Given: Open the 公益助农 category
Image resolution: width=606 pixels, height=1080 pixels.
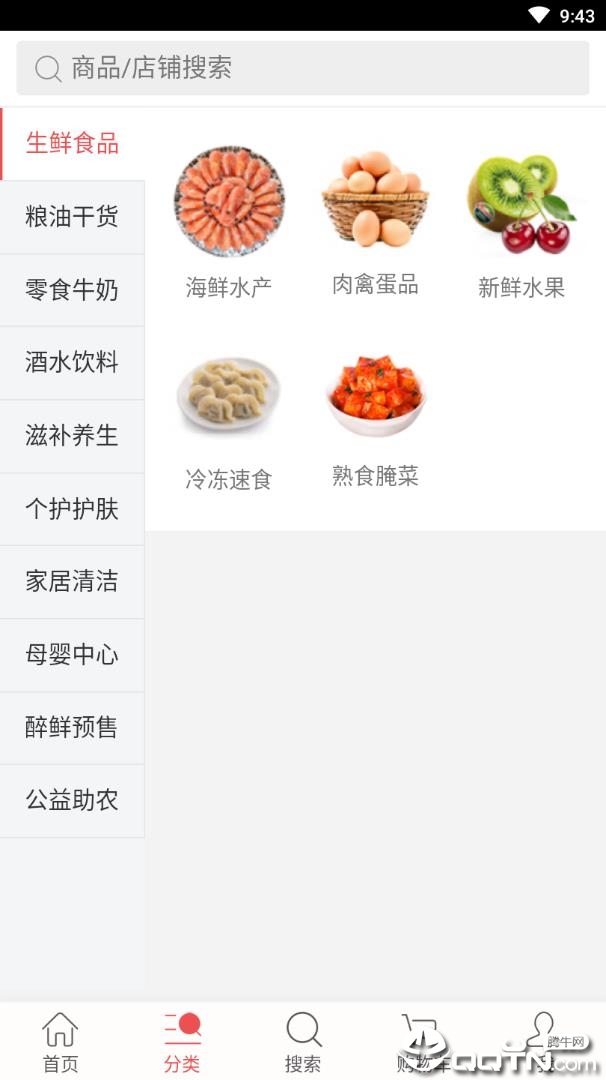Looking at the screenshot, I should click(72, 801).
